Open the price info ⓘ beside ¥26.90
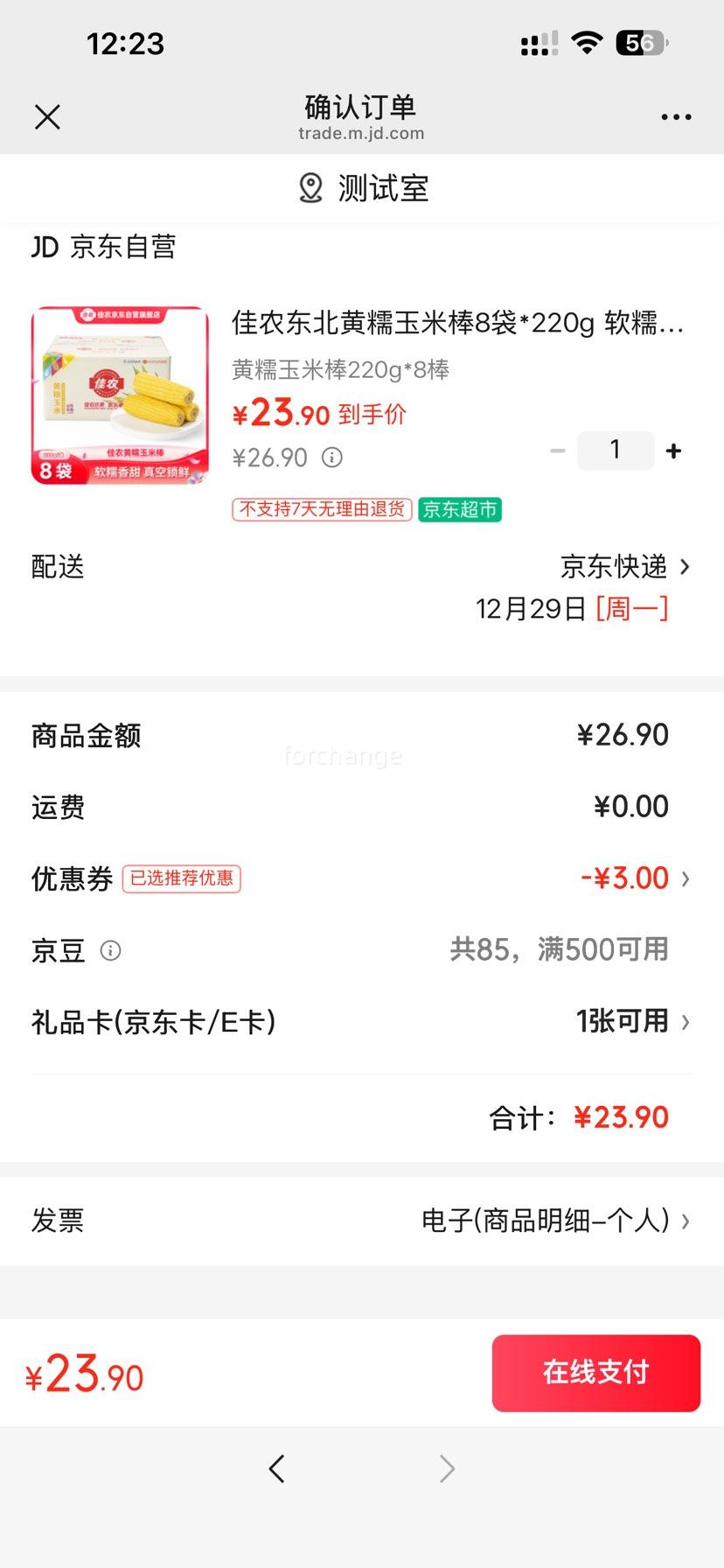This screenshot has height=1568, width=724. (332, 456)
